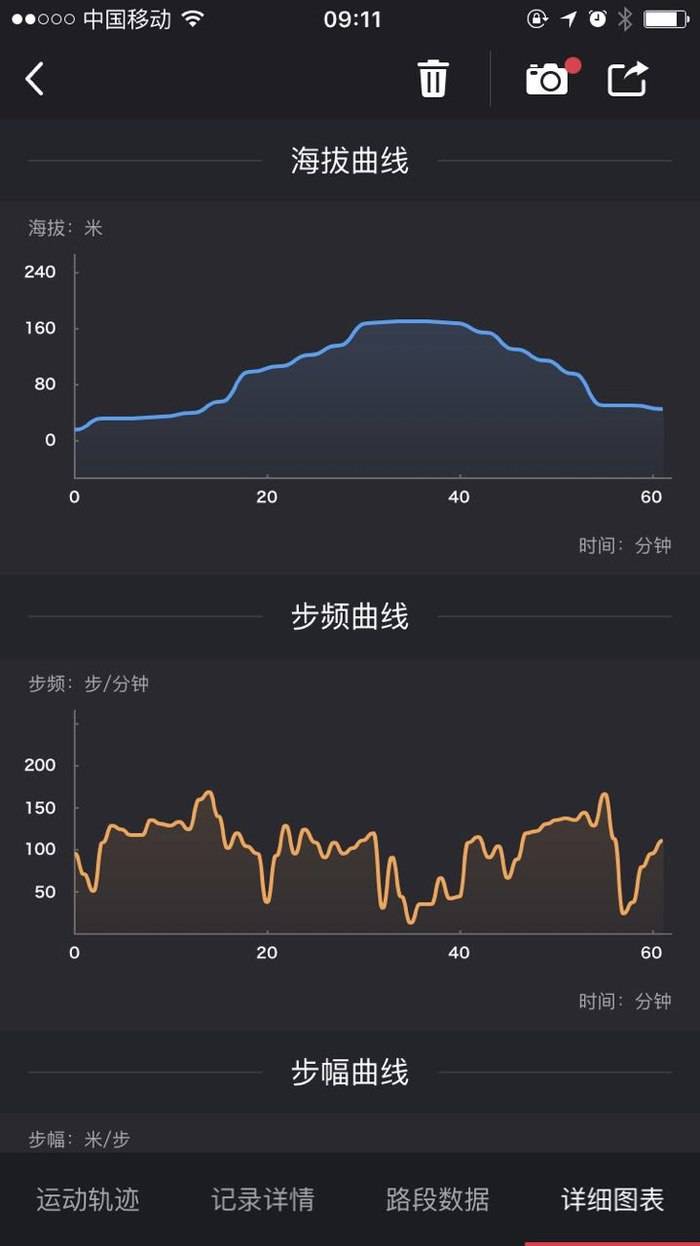Tap the 详细图表 tab
The image size is (700, 1246).
click(613, 1199)
